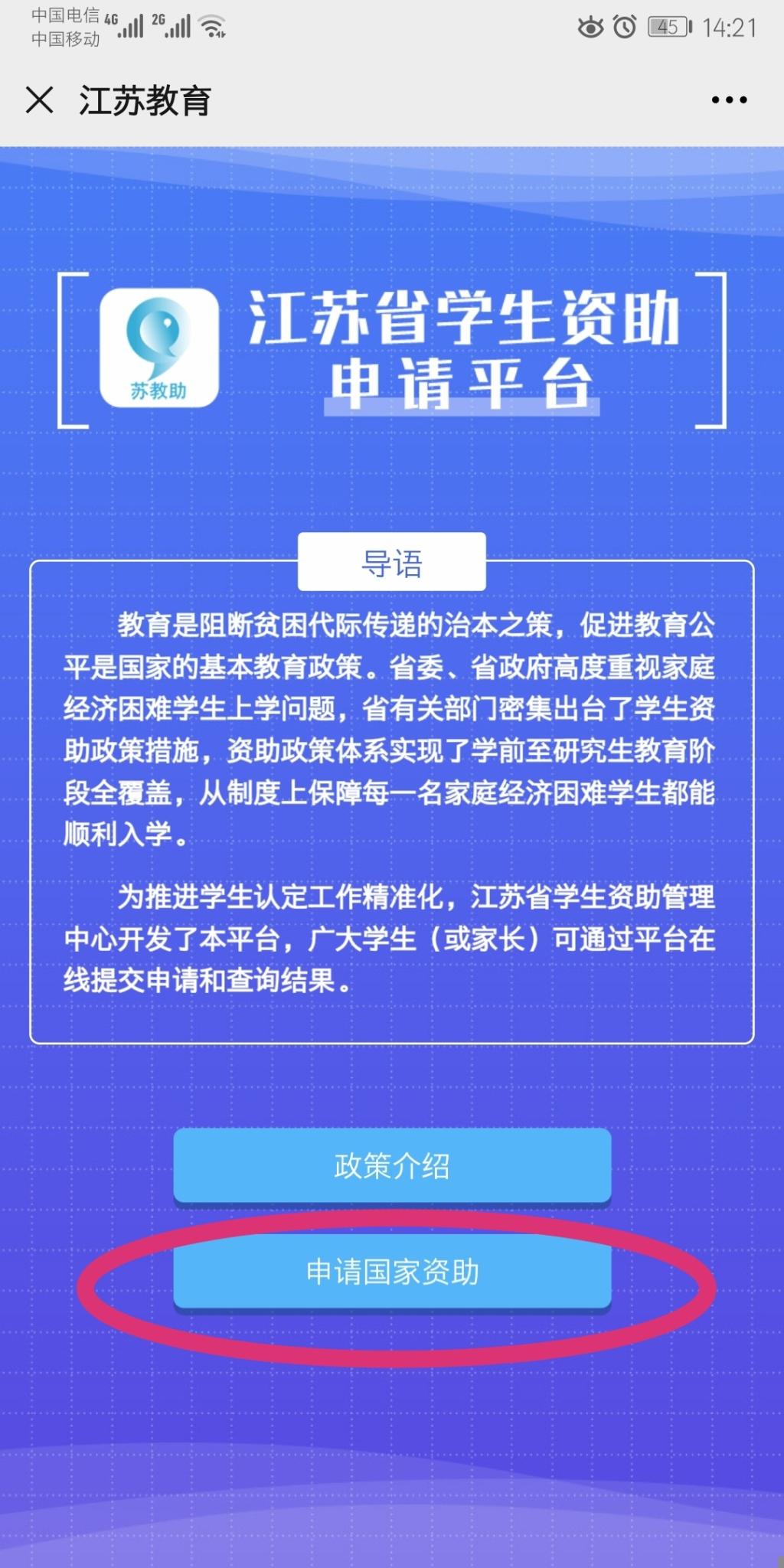Close the 江苏教育 web page
784x1568 pixels.
[x=40, y=100]
